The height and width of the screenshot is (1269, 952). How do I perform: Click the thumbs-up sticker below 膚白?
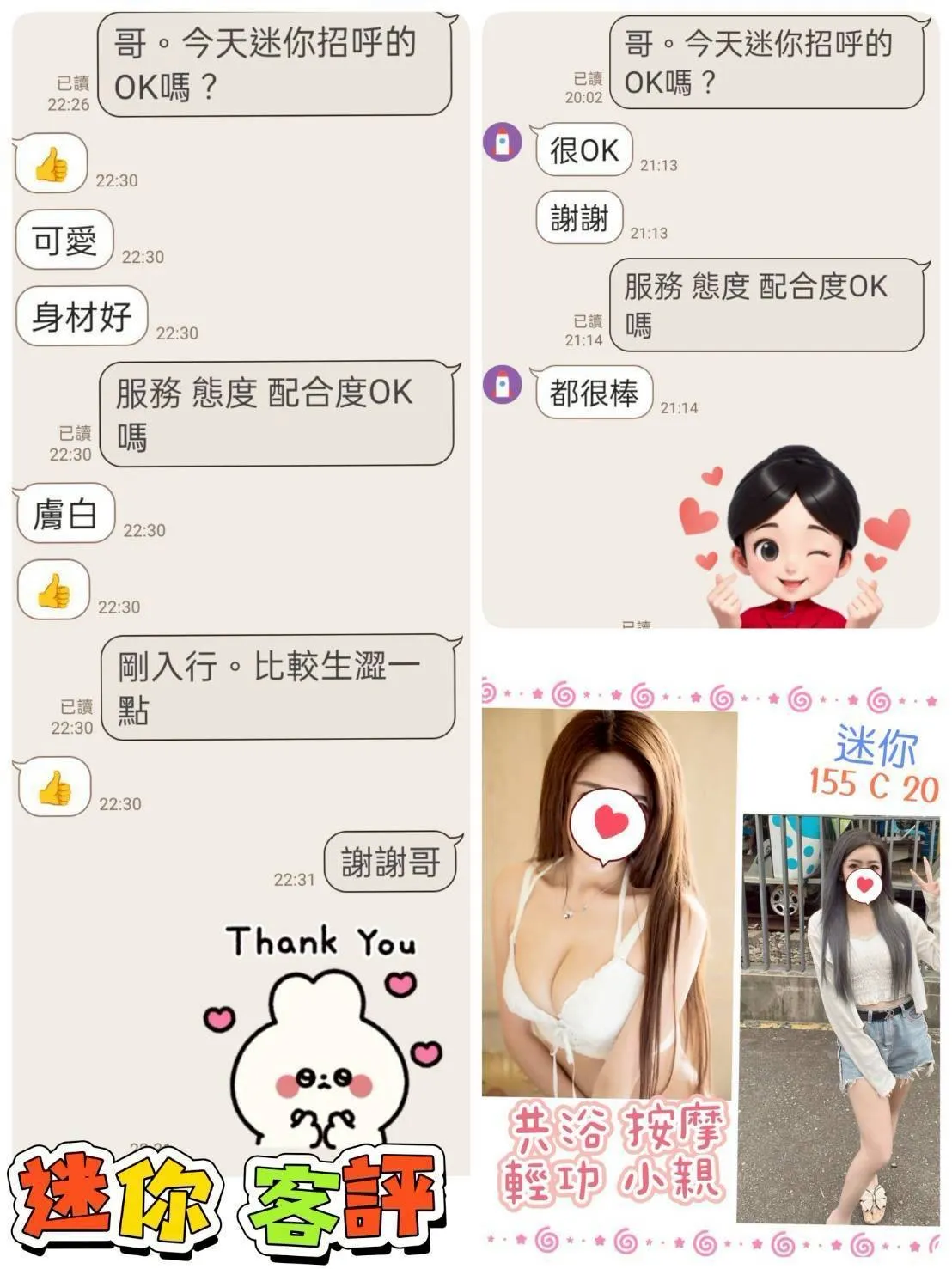coord(53,591)
